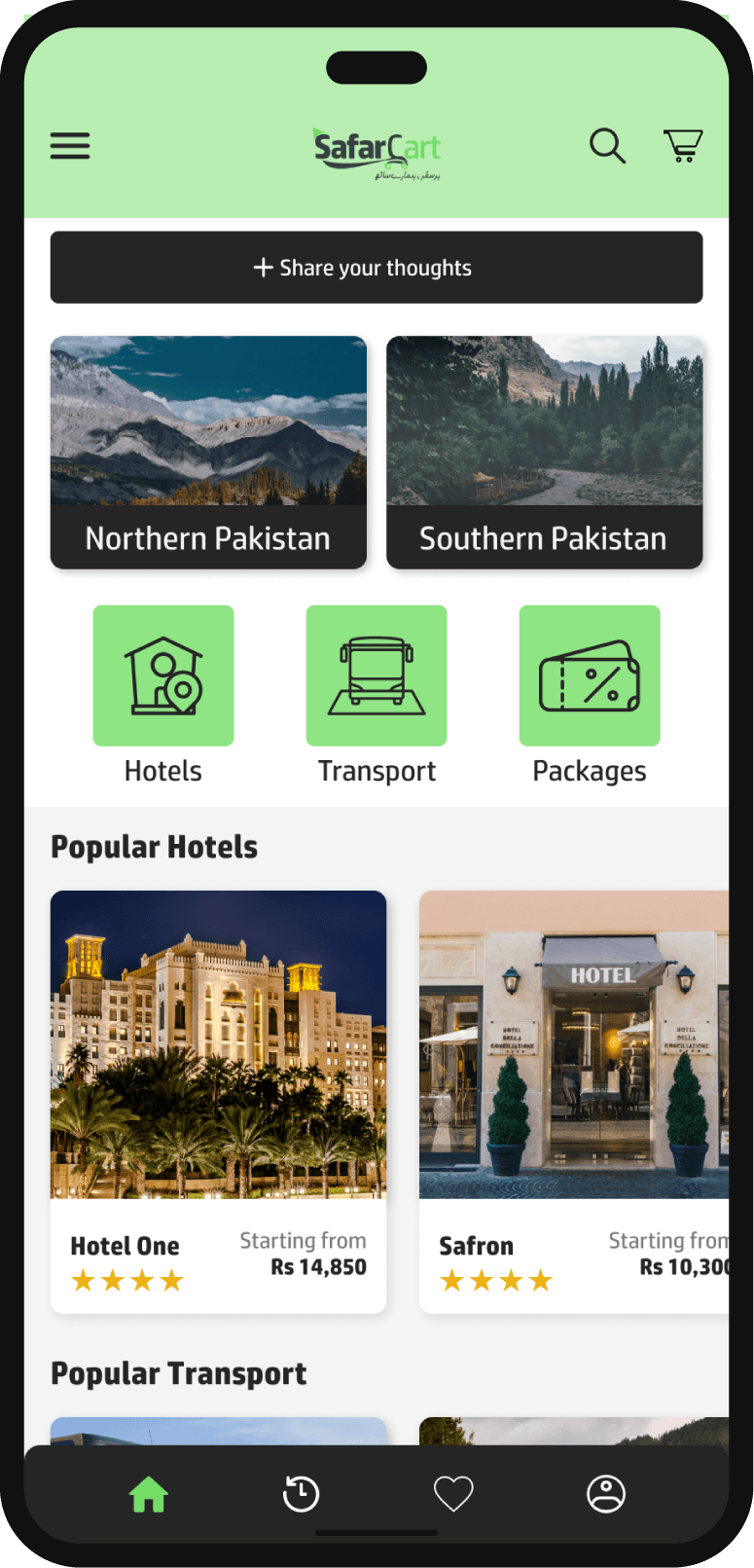Switch to the History tab
The image size is (754, 1568).
coord(301,1494)
